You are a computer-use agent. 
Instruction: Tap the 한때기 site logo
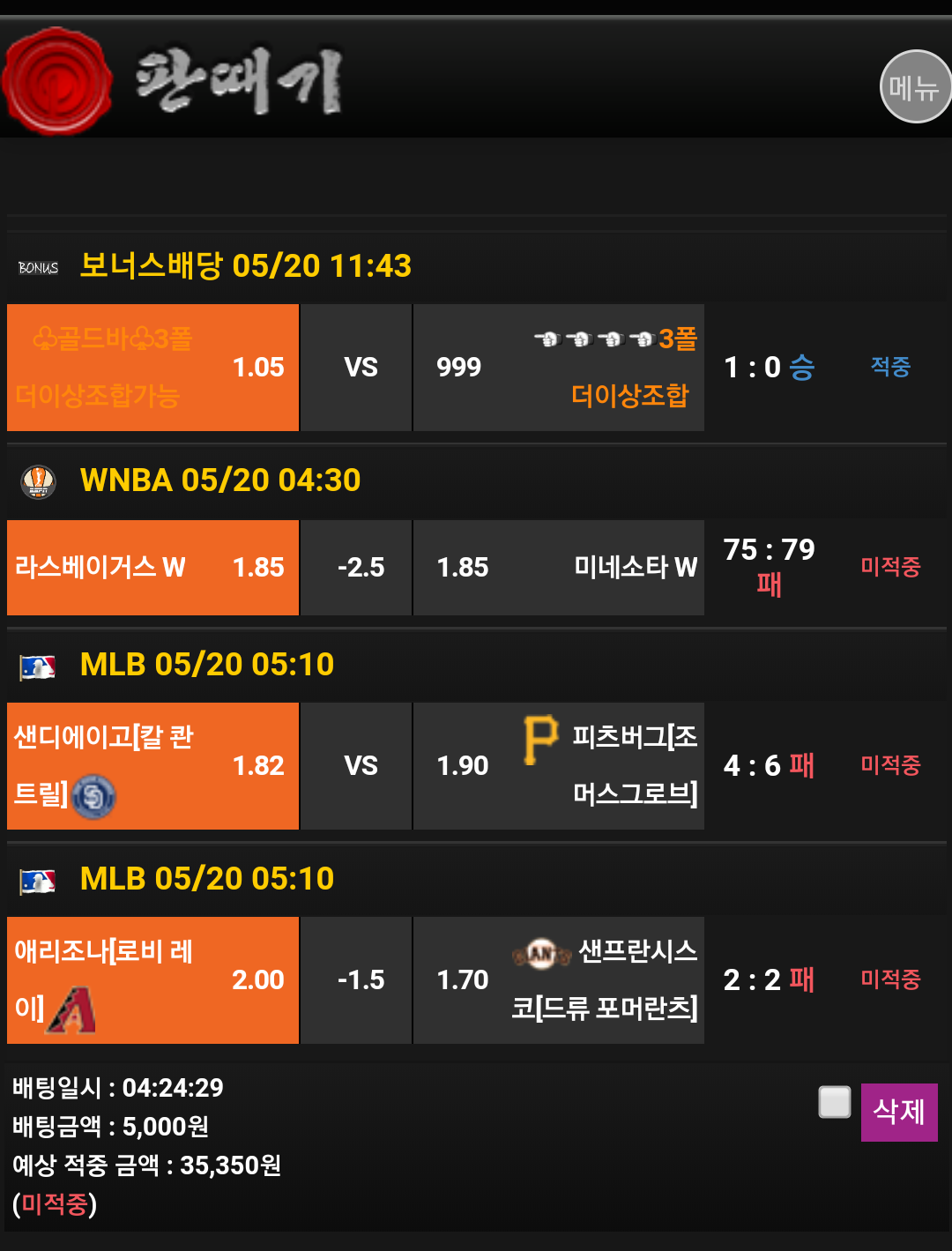tap(173, 81)
